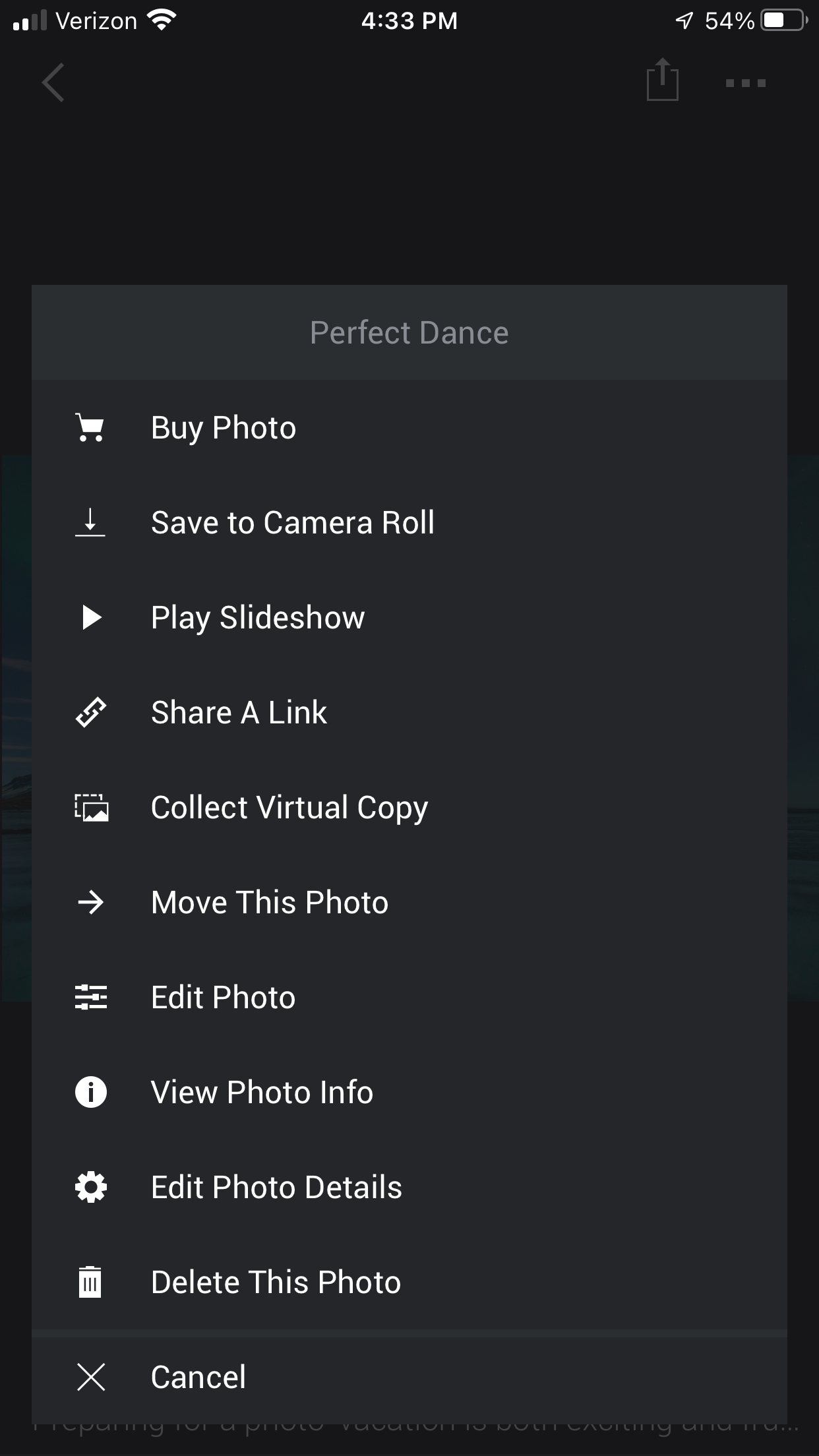Click the info circle icon for View Photo Info

click(x=91, y=1092)
